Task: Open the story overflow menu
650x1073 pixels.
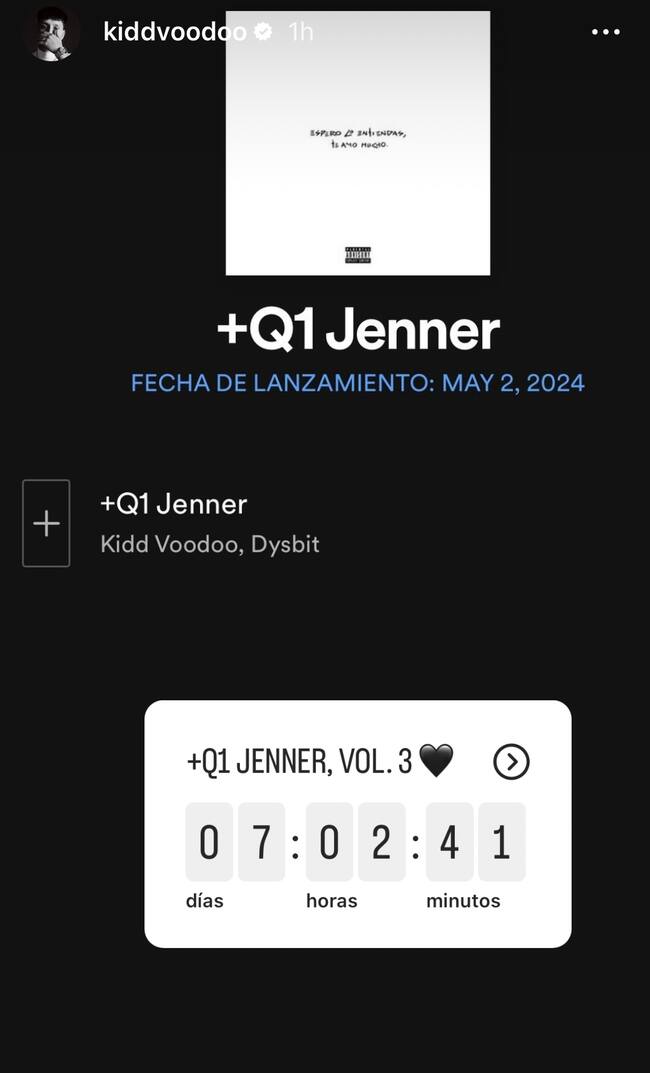Action: click(x=606, y=32)
